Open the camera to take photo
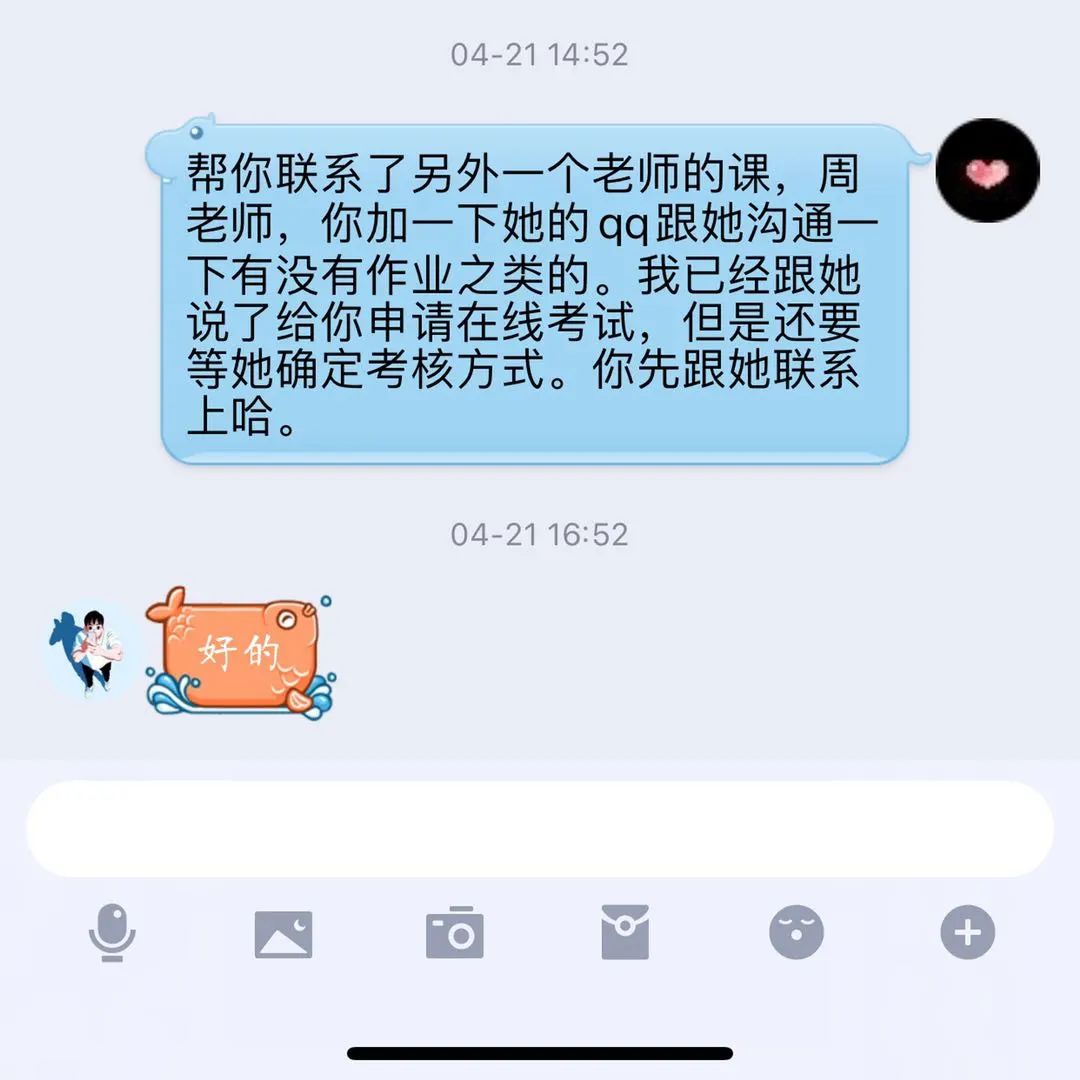The height and width of the screenshot is (1080, 1080). tap(455, 934)
